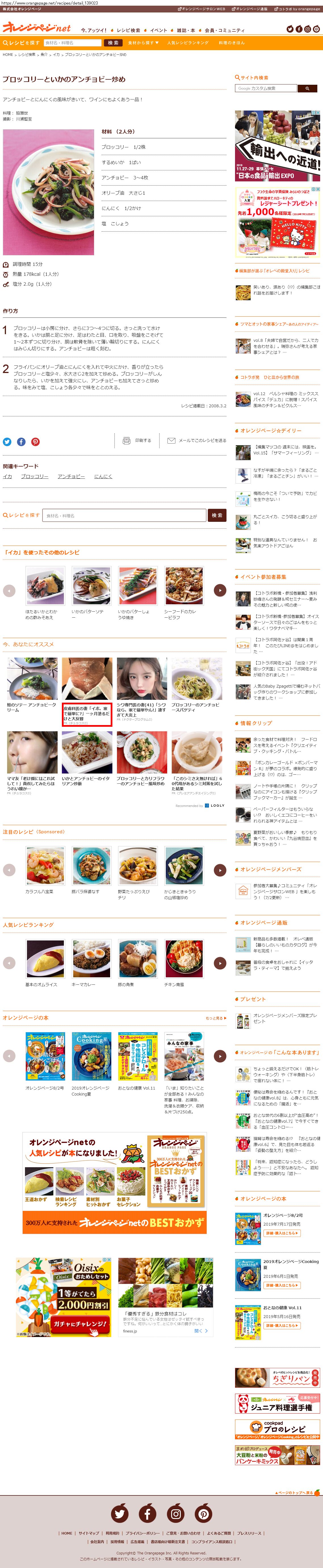
Task: Open the カラフル八宝菜 sponsored recipe
Action: [x=45, y=870]
